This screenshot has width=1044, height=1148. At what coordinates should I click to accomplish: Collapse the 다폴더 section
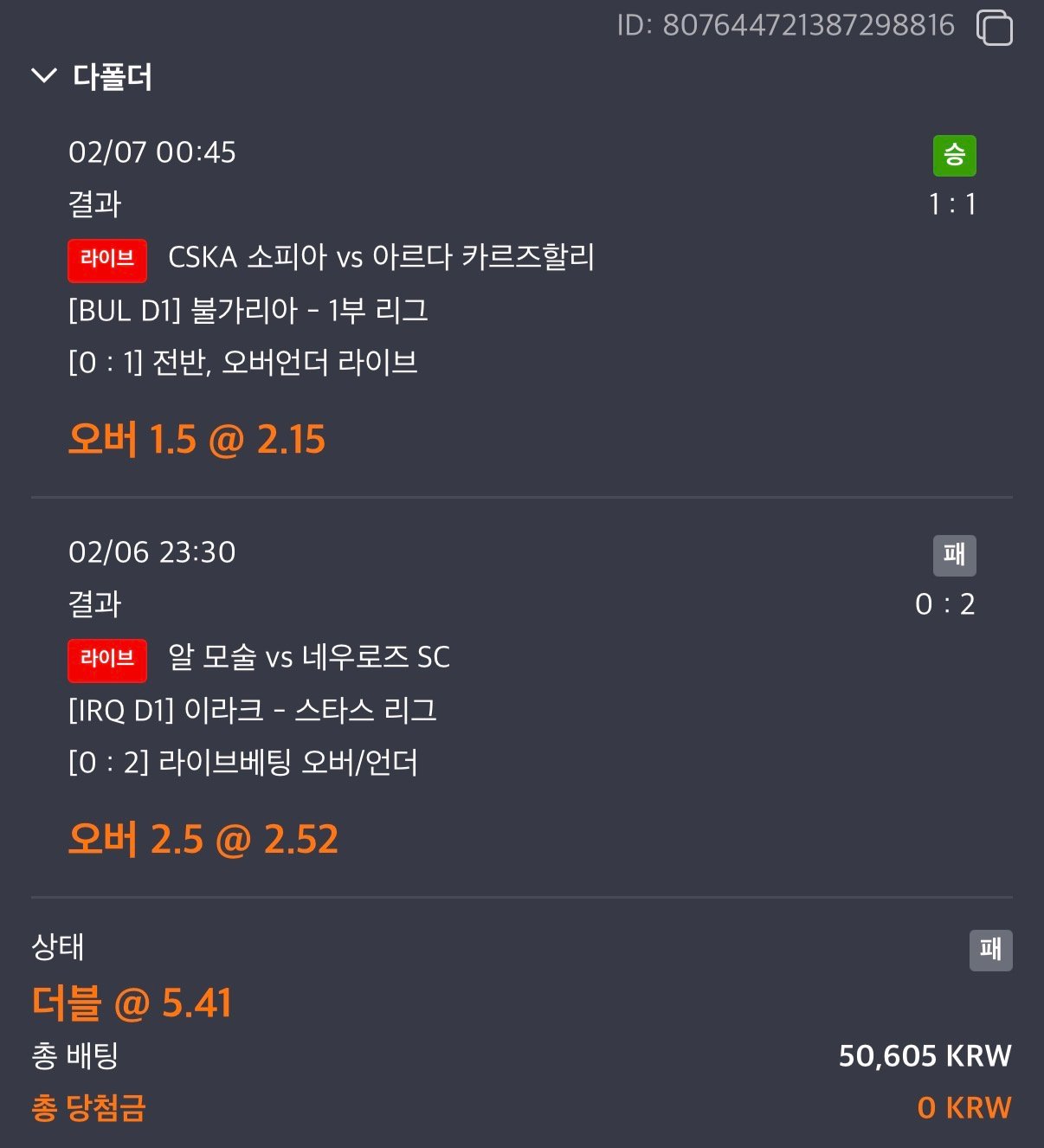44,76
